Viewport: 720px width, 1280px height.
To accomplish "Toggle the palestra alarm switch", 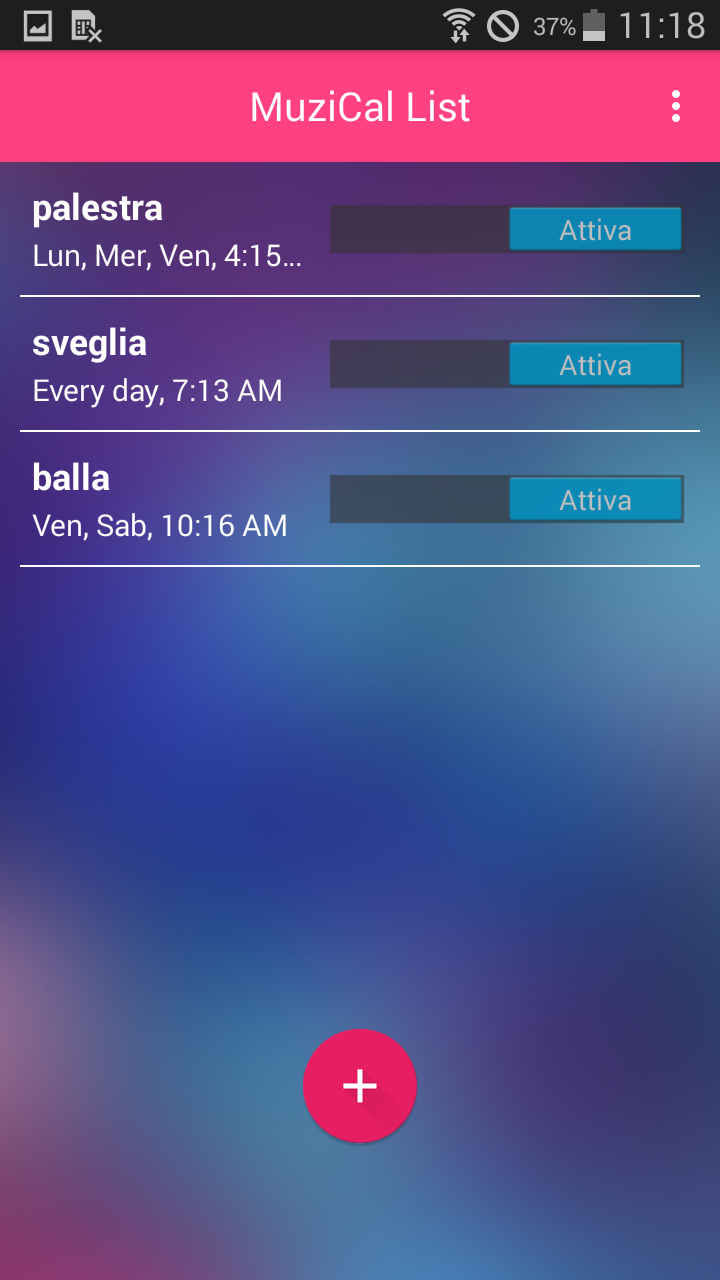I will pos(507,230).
